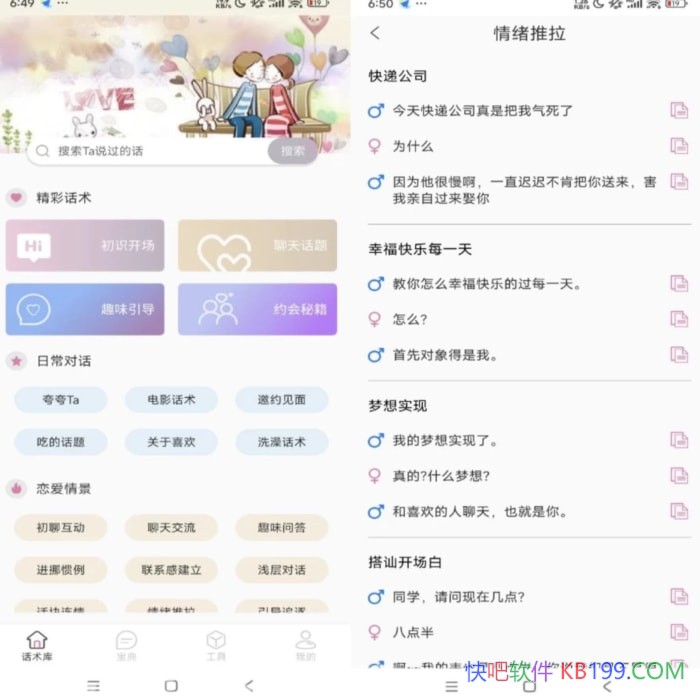Choose the 关于喜欢 chip
This screenshot has width=700, height=697.
pyautogui.click(x=171, y=442)
